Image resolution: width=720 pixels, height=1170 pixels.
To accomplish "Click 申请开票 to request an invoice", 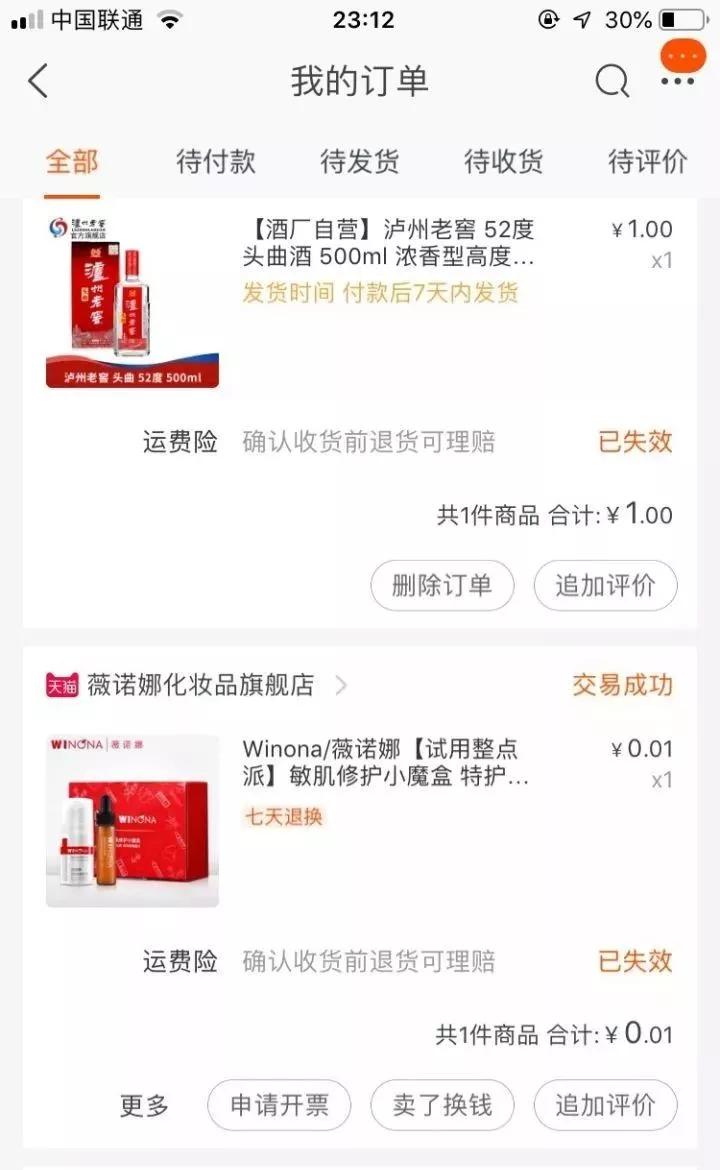I will [x=278, y=1105].
